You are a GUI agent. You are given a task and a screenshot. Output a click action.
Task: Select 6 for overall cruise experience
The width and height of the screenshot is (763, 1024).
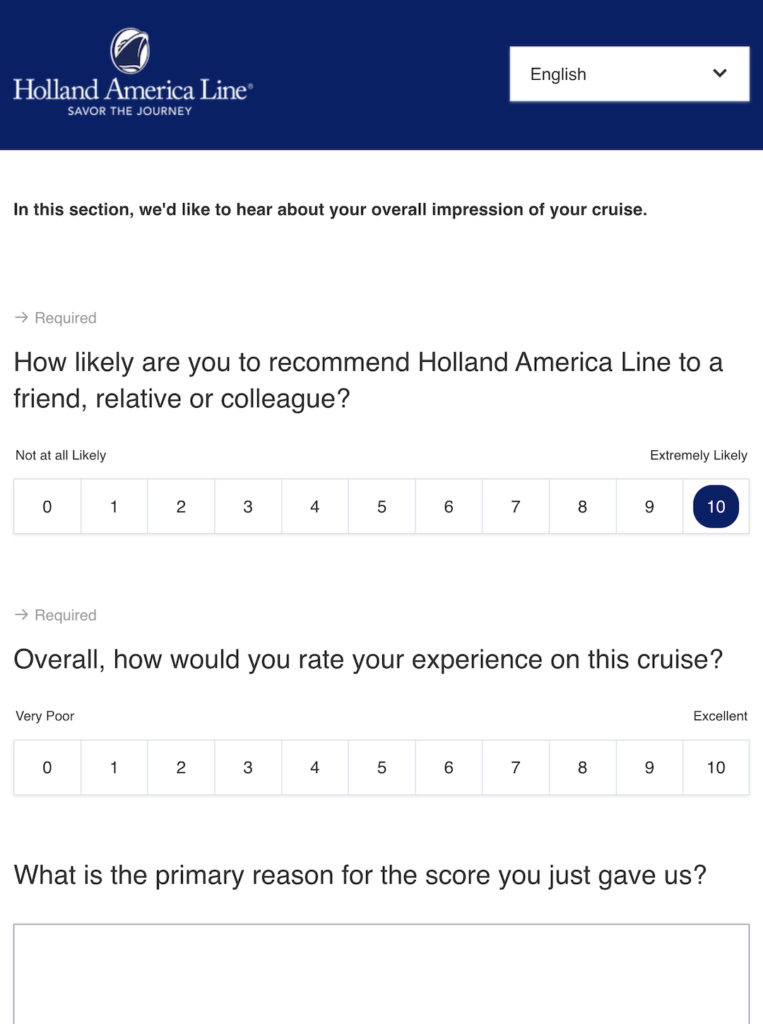tap(448, 768)
